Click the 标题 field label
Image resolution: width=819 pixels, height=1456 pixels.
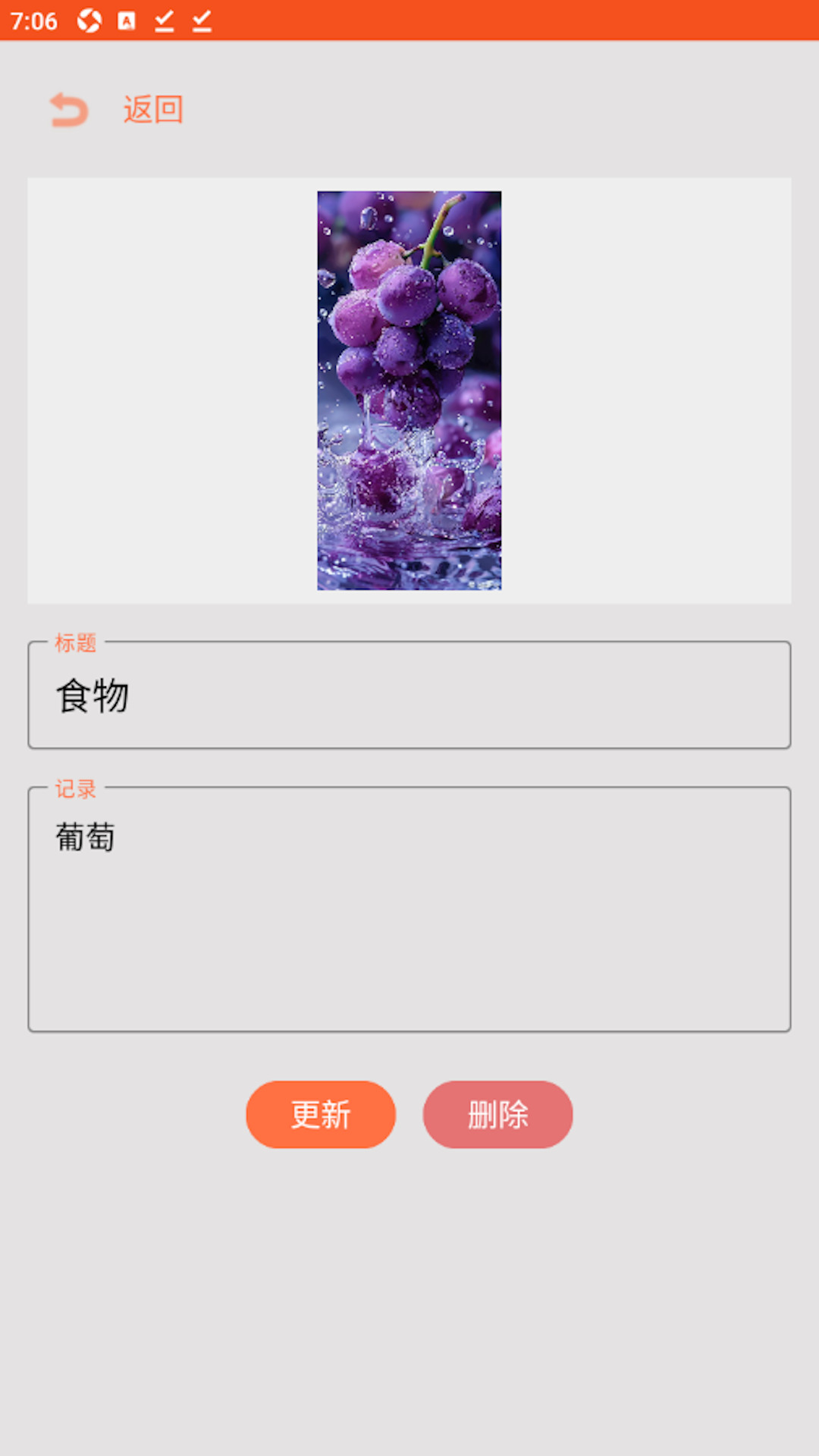pyautogui.click(x=74, y=643)
